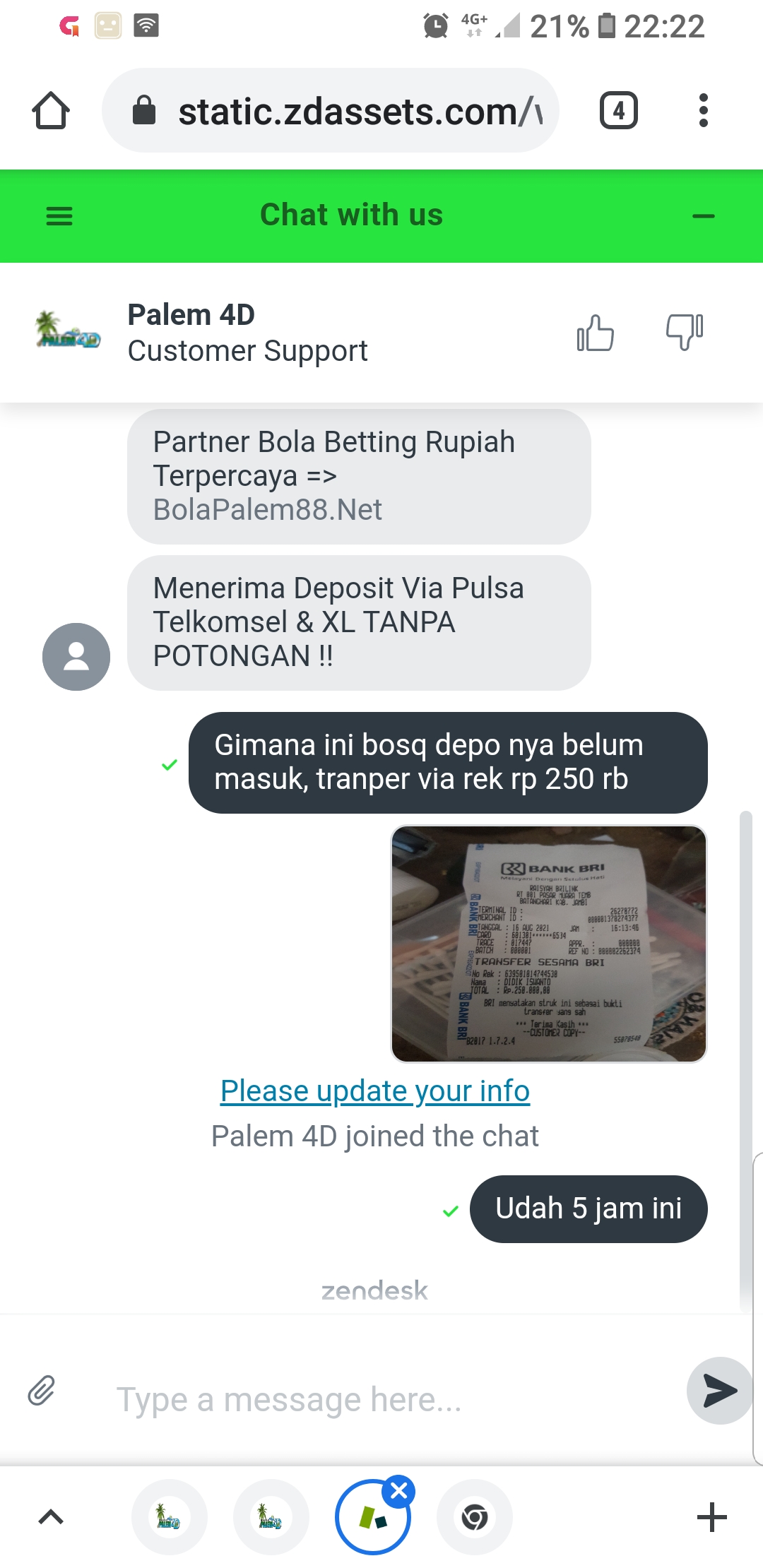Focus the Type a message here field
This screenshot has height=1568, width=763.
coord(381,1399)
